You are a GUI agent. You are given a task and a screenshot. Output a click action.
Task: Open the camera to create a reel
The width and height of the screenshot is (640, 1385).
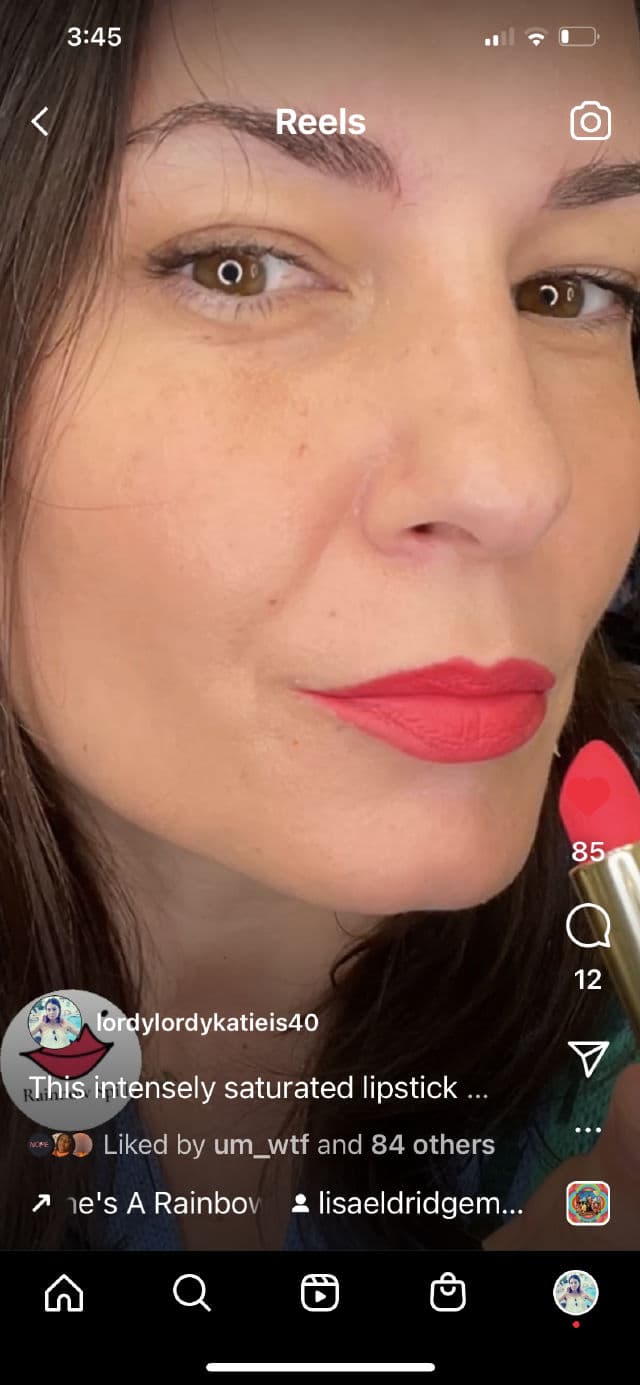point(590,122)
